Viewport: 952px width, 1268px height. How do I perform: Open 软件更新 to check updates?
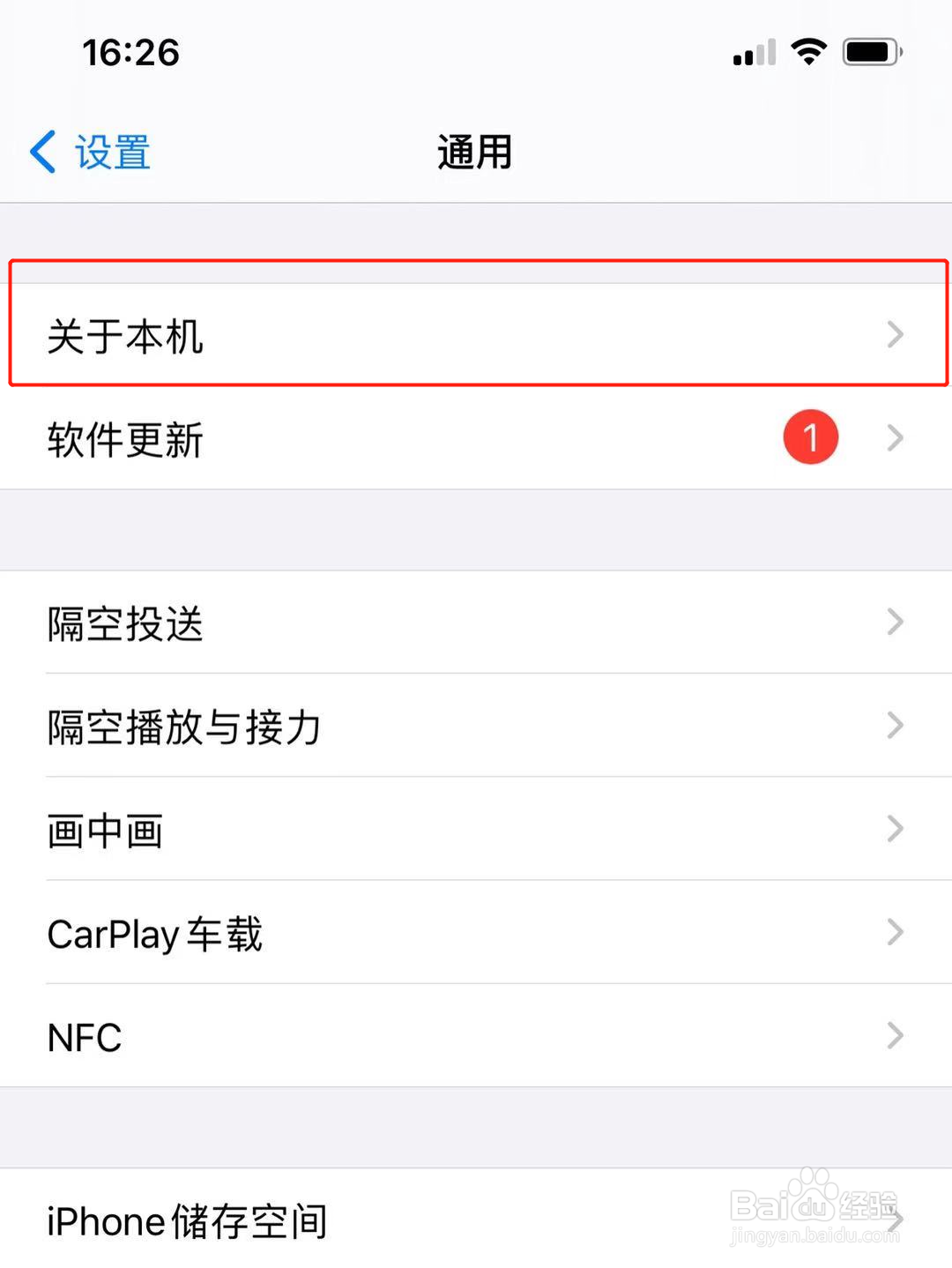pyautogui.click(x=353, y=438)
